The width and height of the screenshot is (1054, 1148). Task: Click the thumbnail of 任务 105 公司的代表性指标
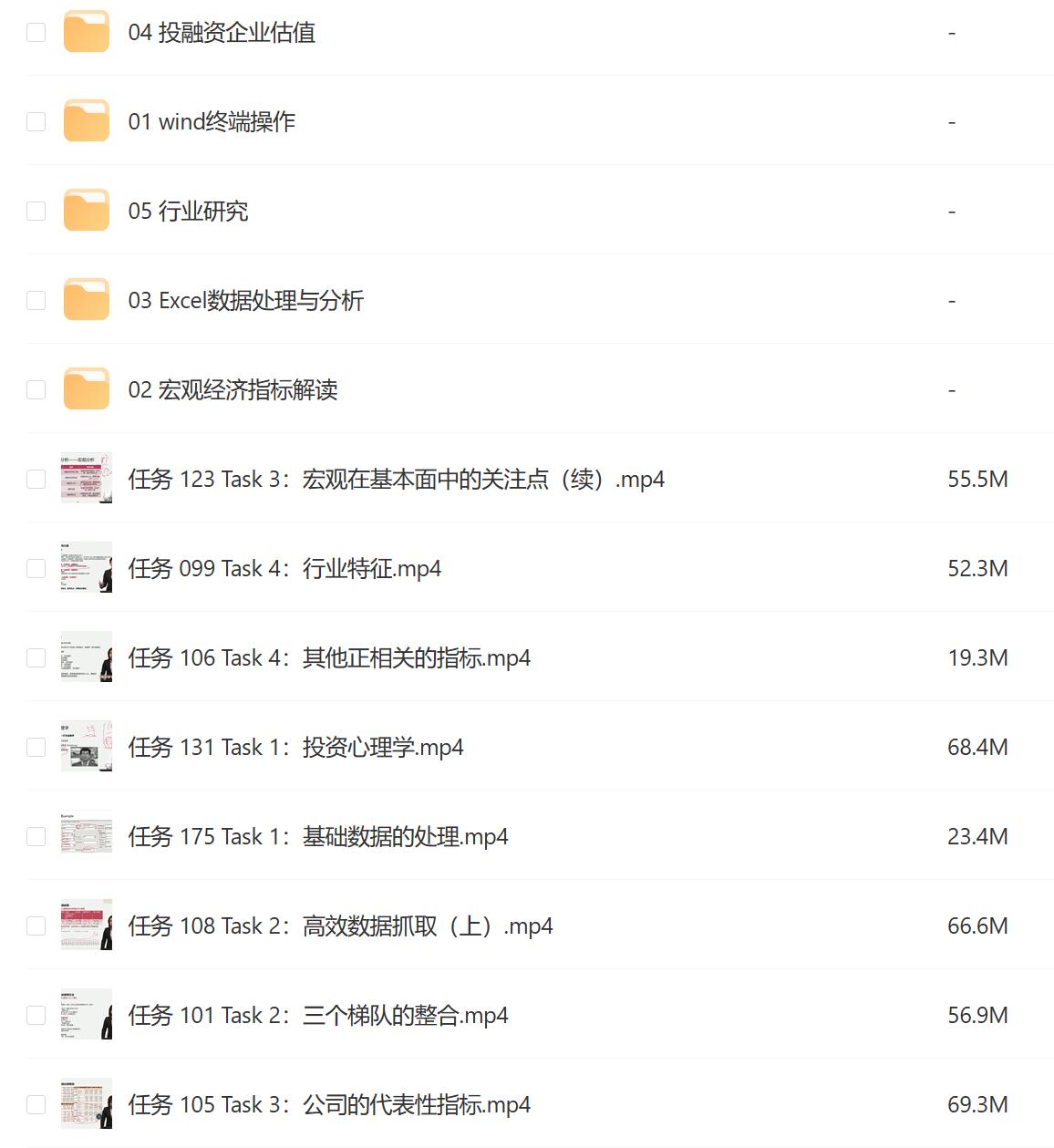pos(86,1103)
